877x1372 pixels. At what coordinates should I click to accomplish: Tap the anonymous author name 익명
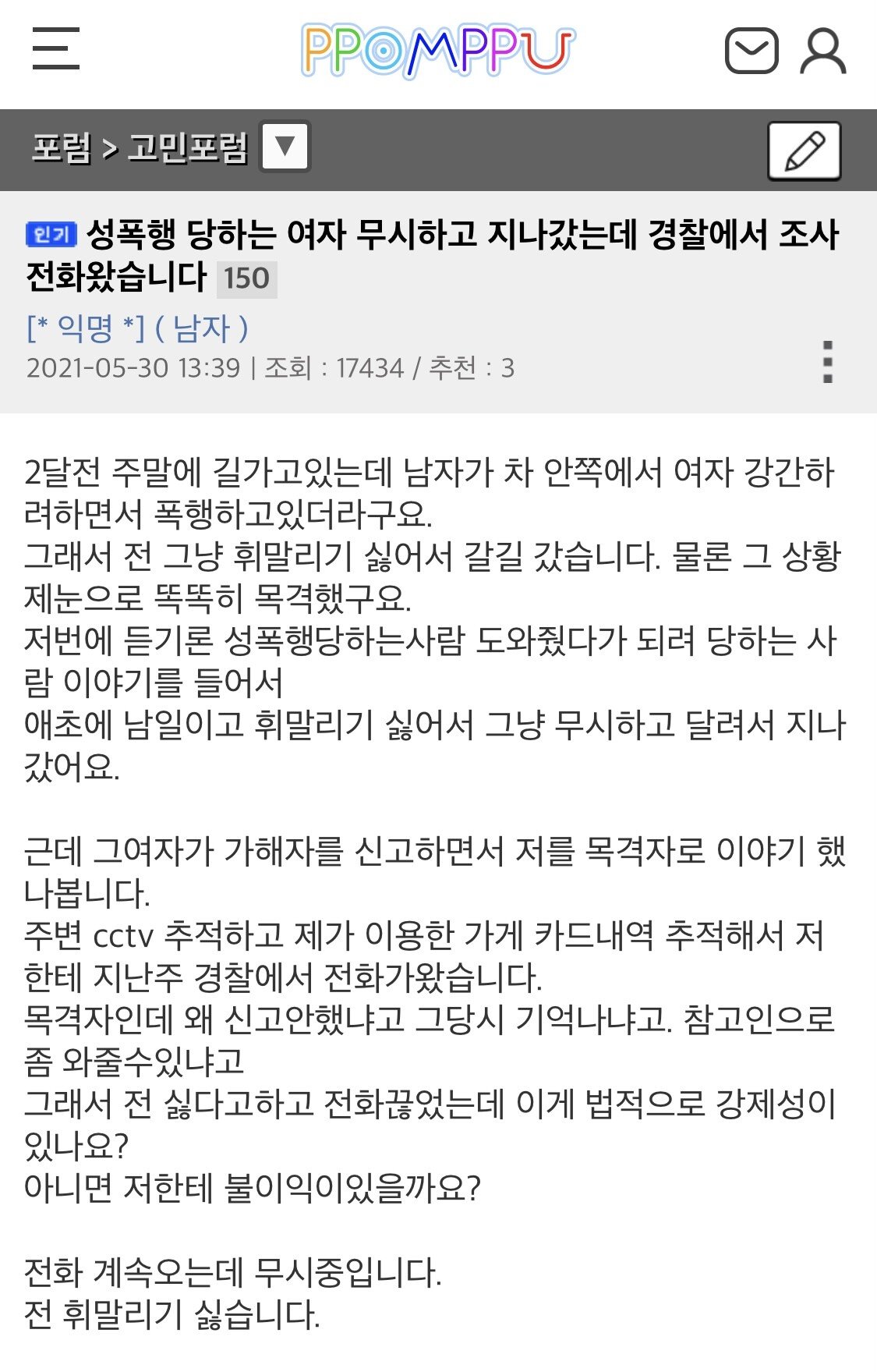[86, 328]
